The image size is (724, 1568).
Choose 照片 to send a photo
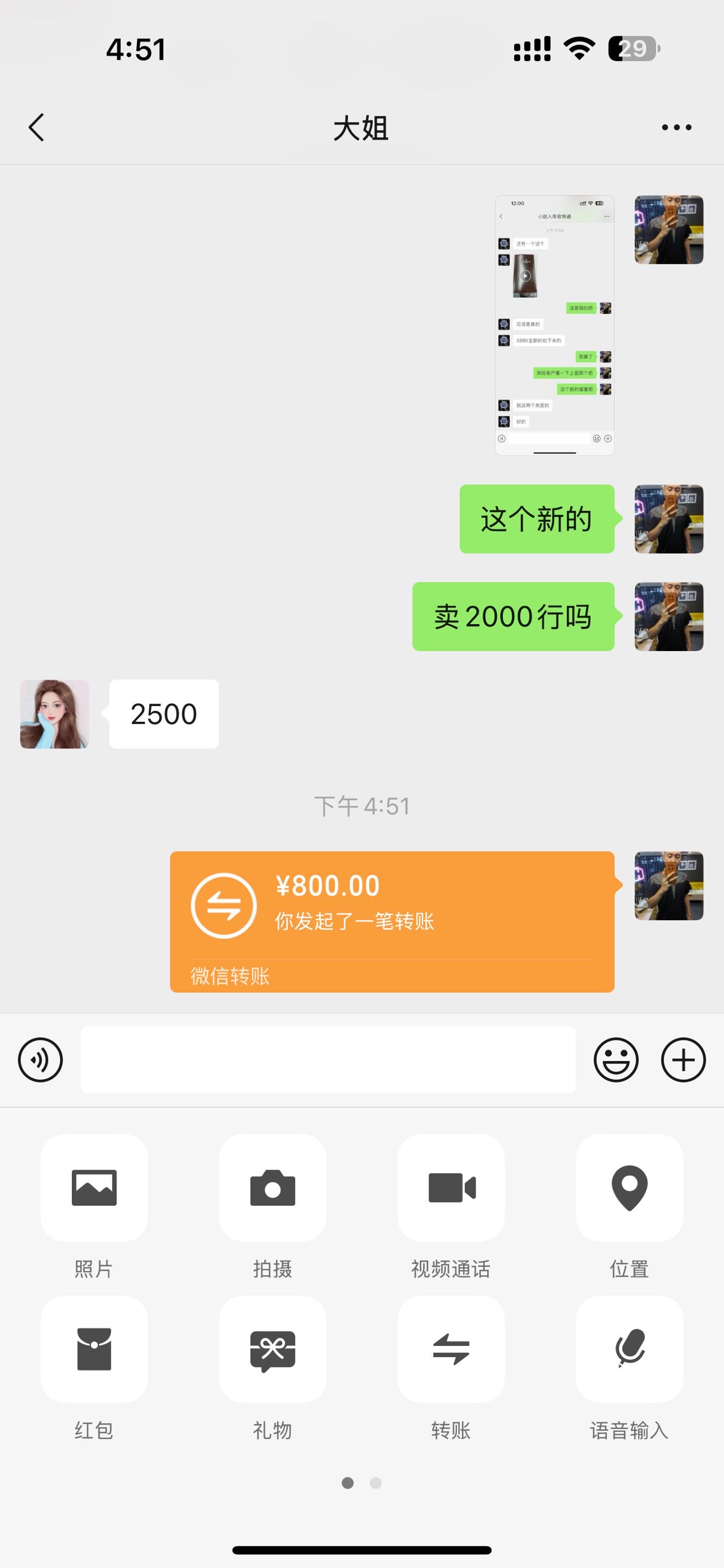pos(94,1188)
